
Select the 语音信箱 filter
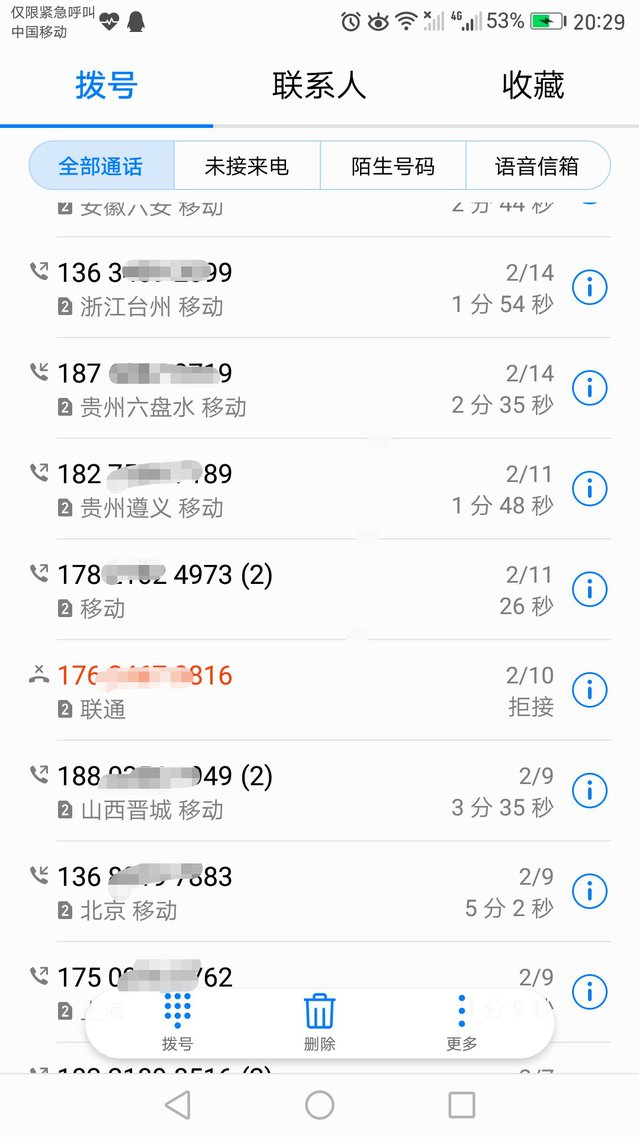click(x=537, y=166)
